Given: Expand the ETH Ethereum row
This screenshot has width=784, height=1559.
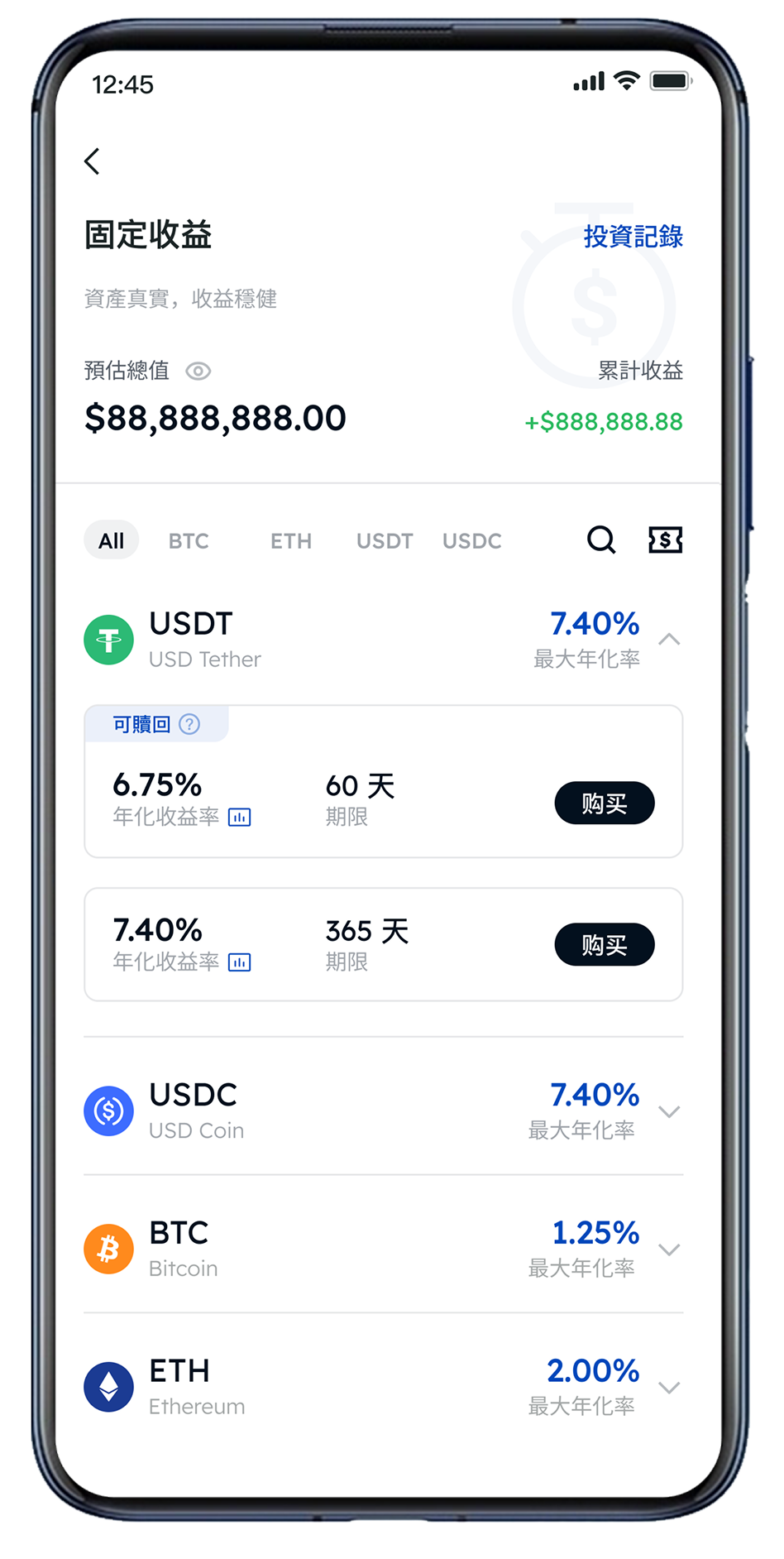Looking at the screenshot, I should [x=669, y=1388].
